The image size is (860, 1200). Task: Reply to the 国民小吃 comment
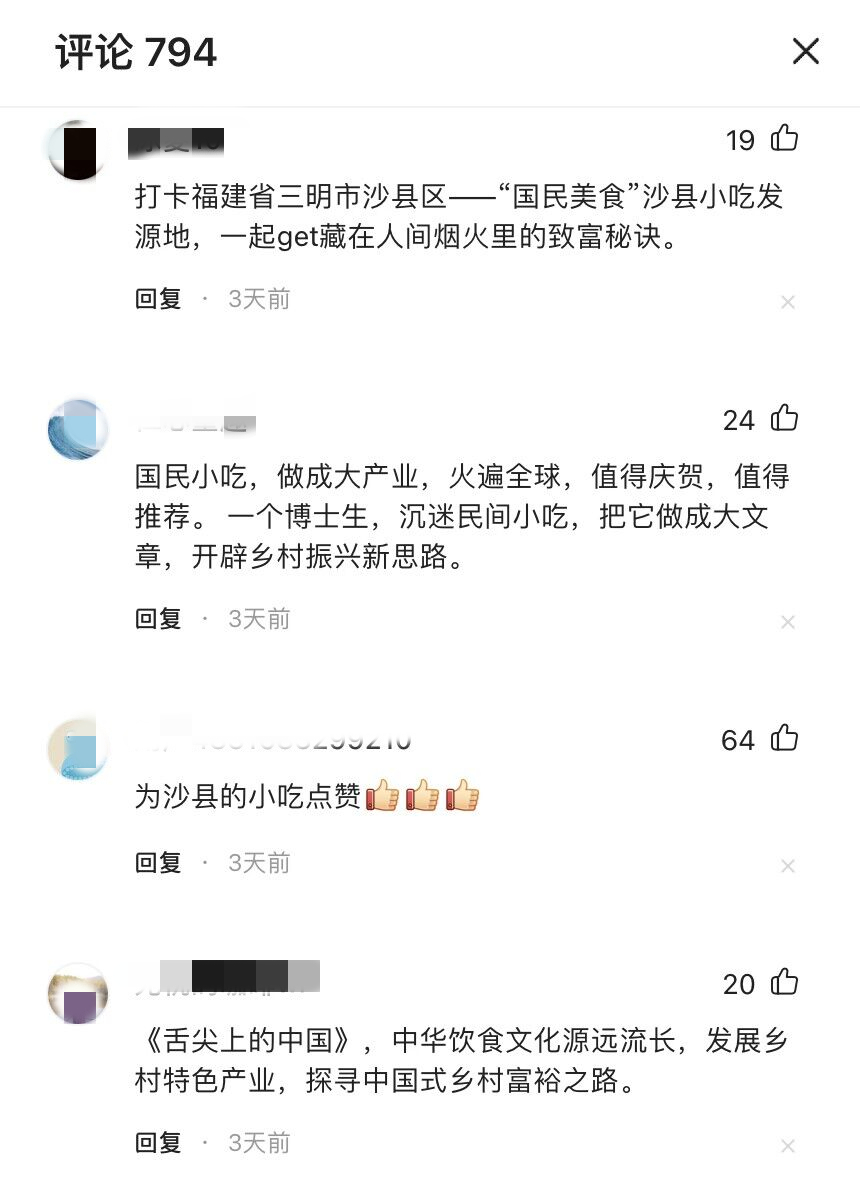158,619
